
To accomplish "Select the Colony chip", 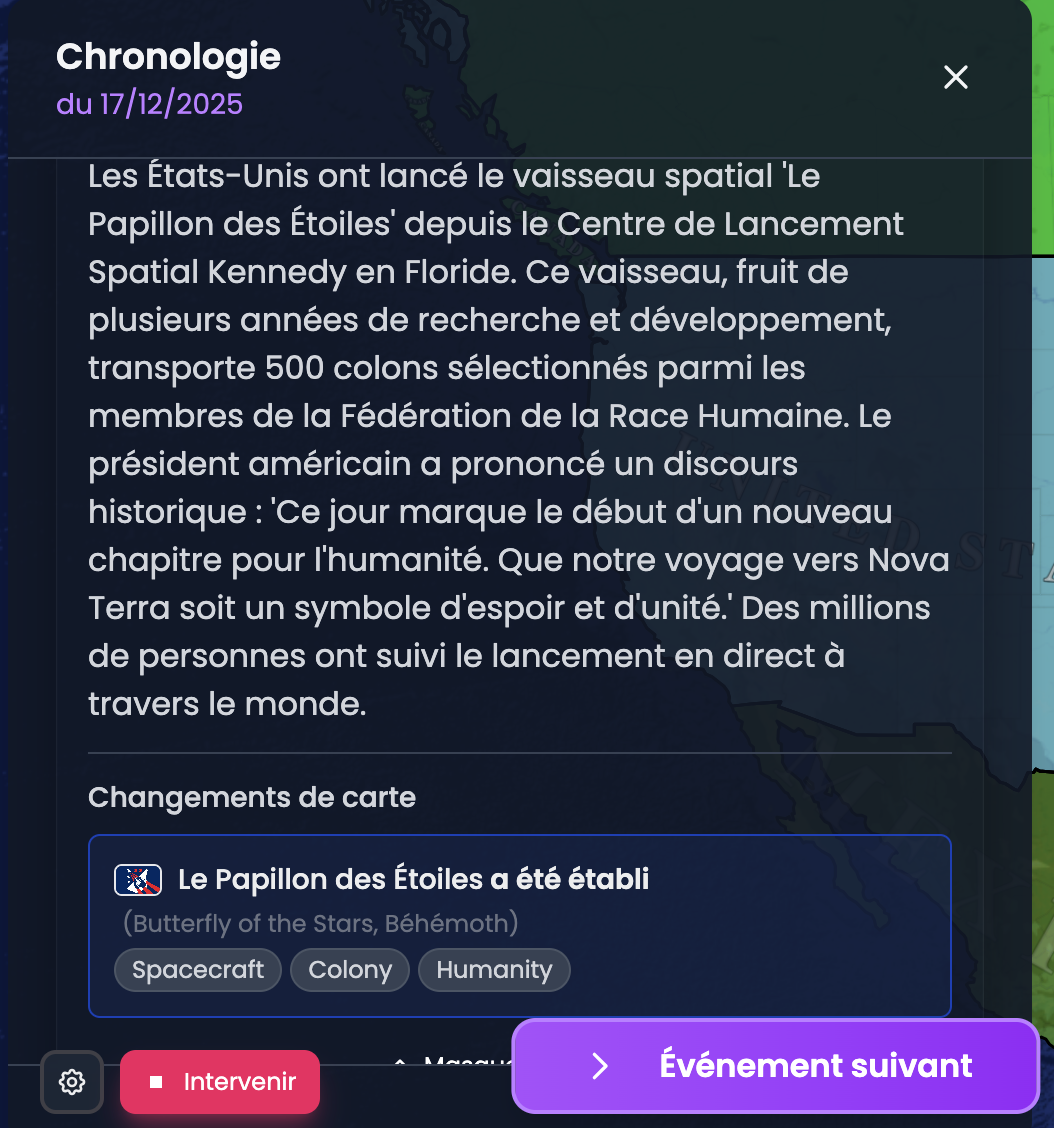I will (x=350, y=970).
